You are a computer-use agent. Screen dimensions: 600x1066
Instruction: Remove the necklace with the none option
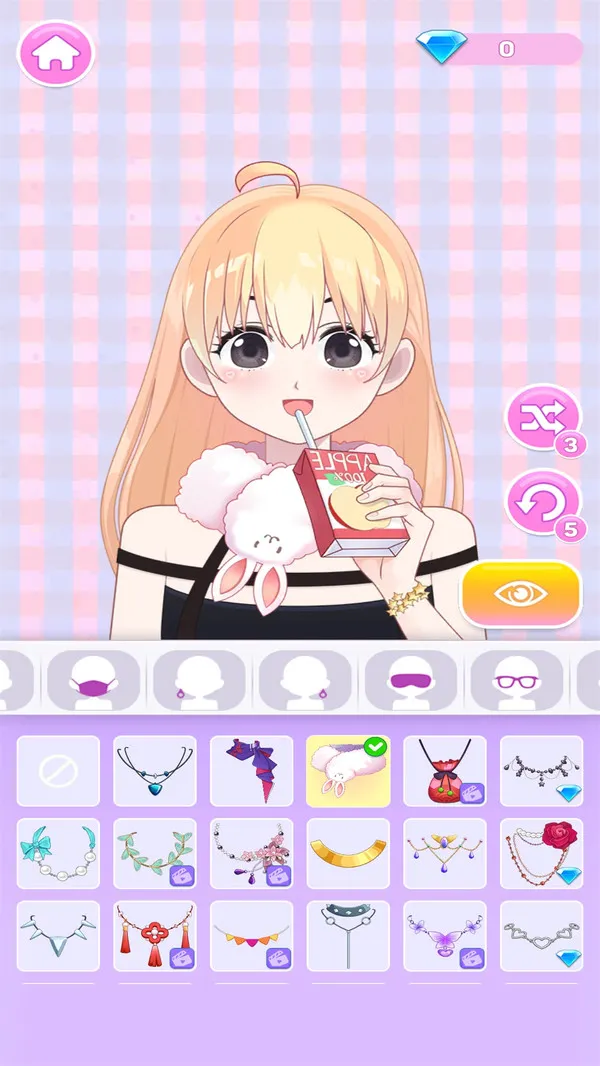58,771
